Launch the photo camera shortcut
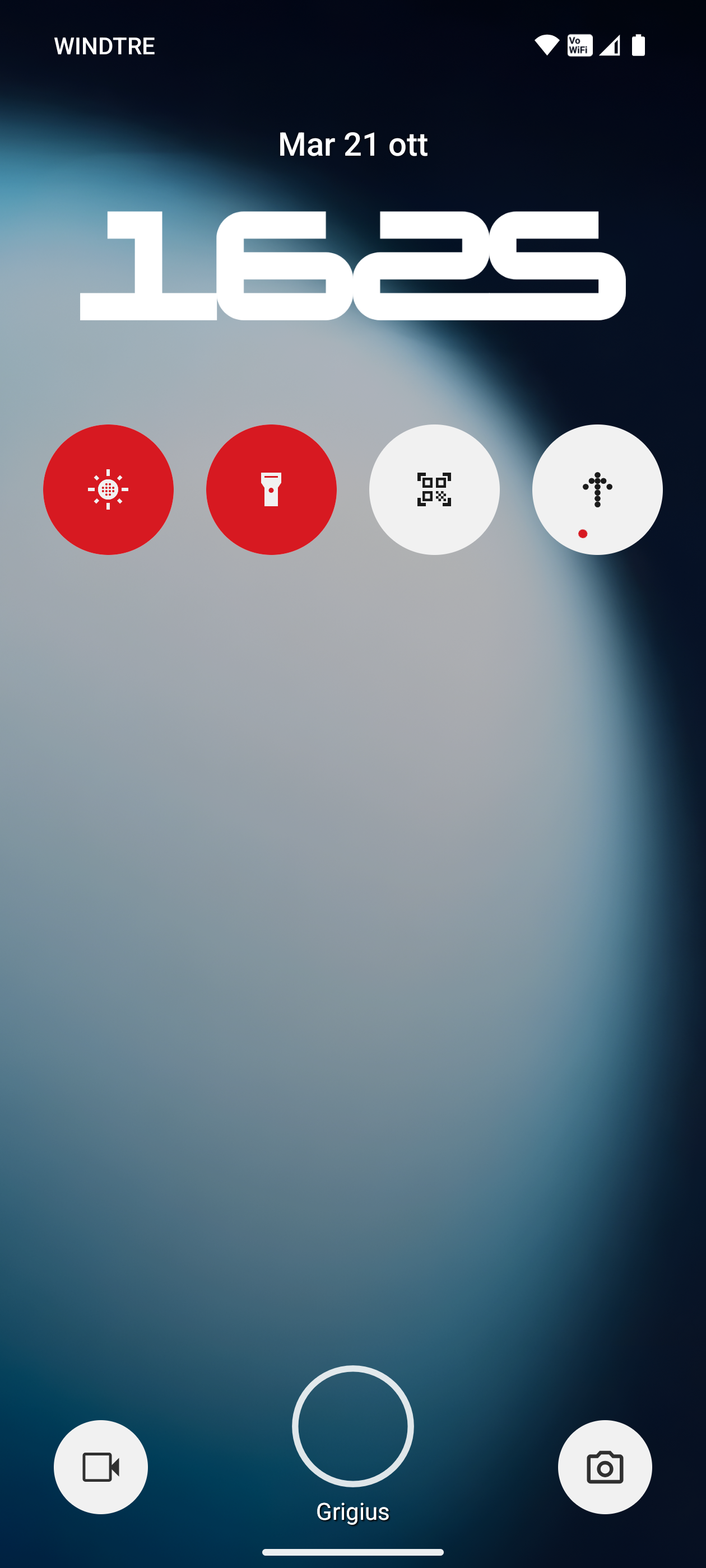Viewport: 706px width, 1568px height. coord(604,1467)
